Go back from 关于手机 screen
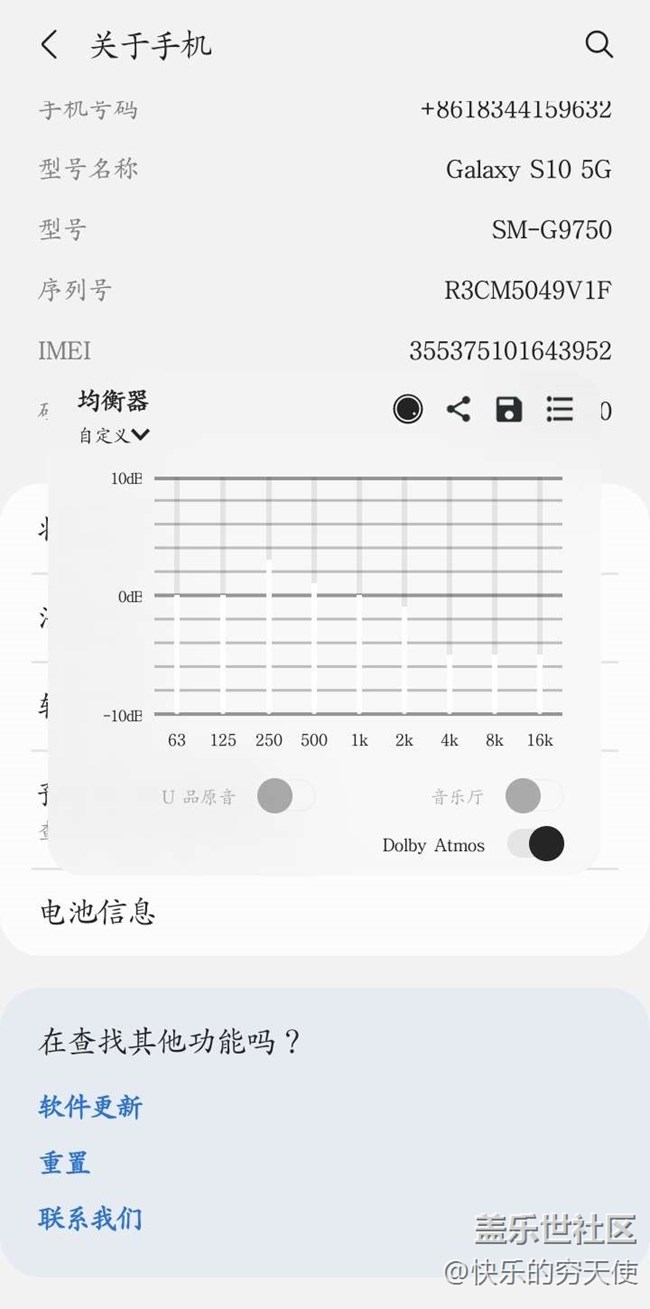 (x=49, y=45)
